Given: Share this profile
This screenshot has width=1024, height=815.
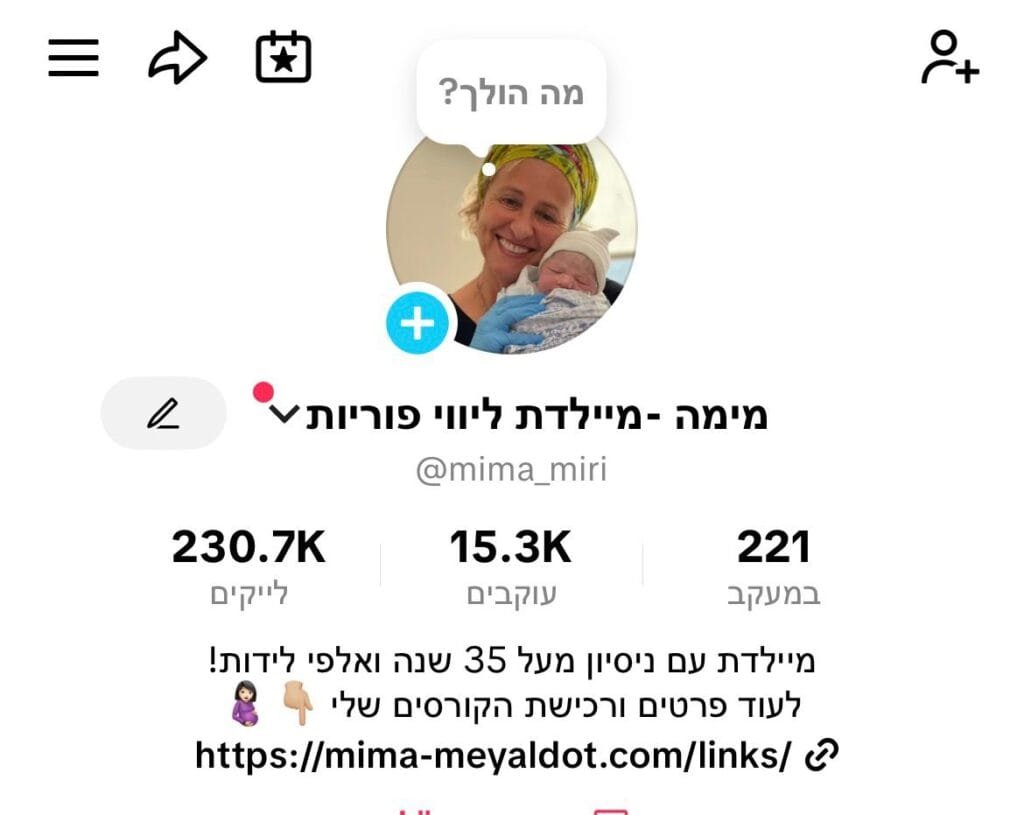Looking at the screenshot, I should tap(177, 58).
